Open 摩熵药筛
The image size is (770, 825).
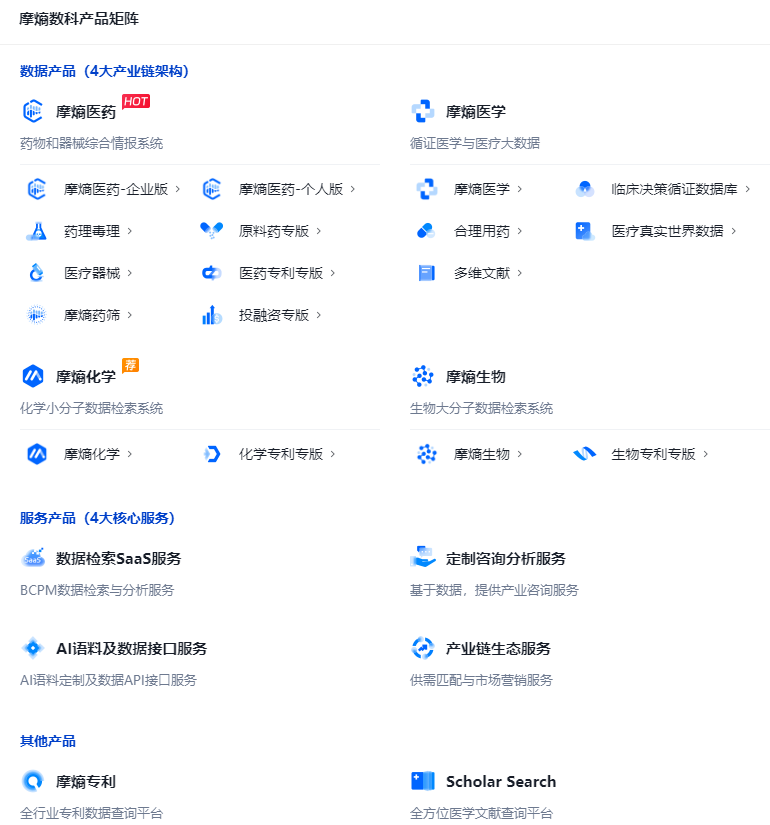coord(92,315)
